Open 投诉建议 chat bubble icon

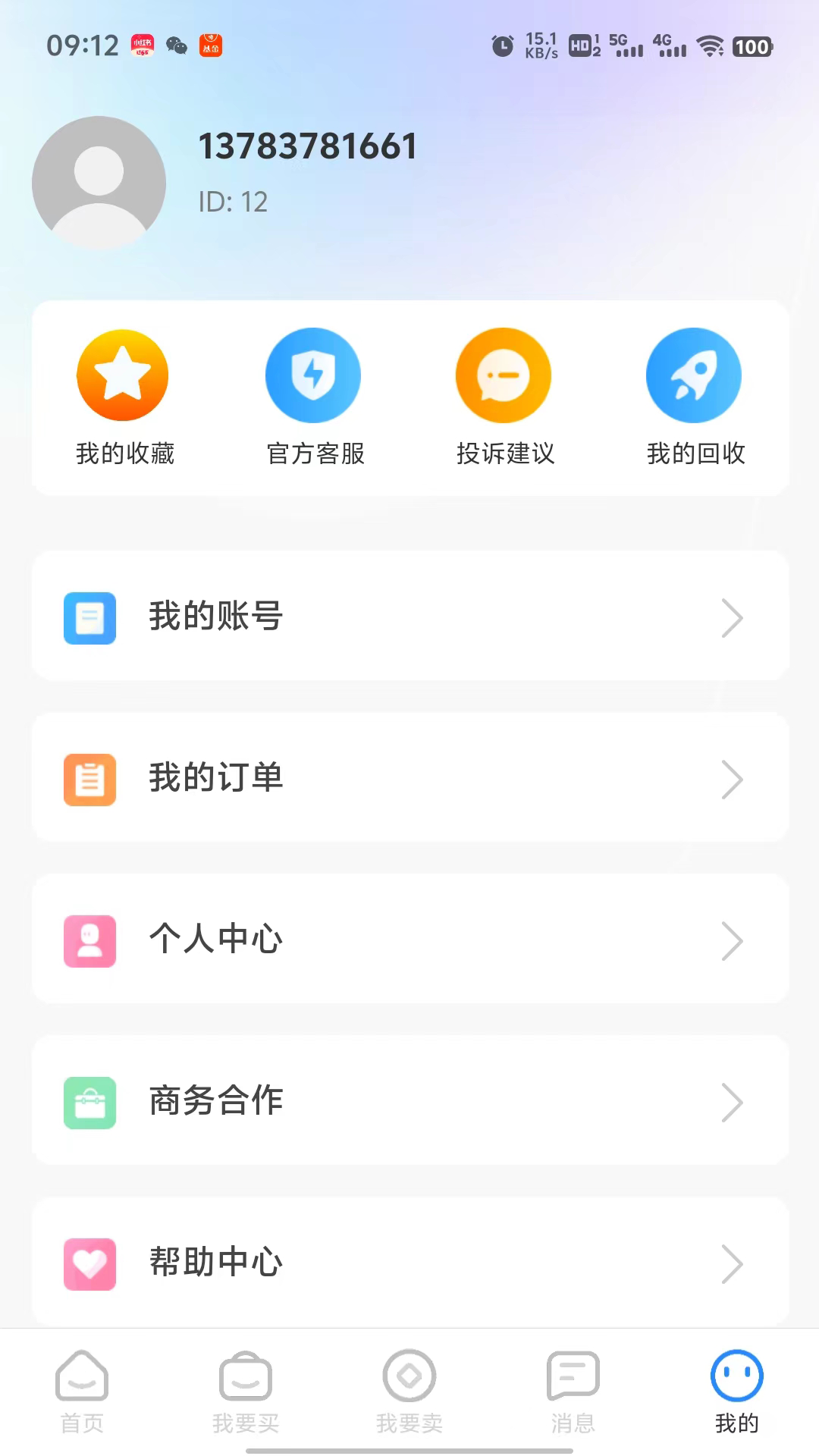pos(504,375)
